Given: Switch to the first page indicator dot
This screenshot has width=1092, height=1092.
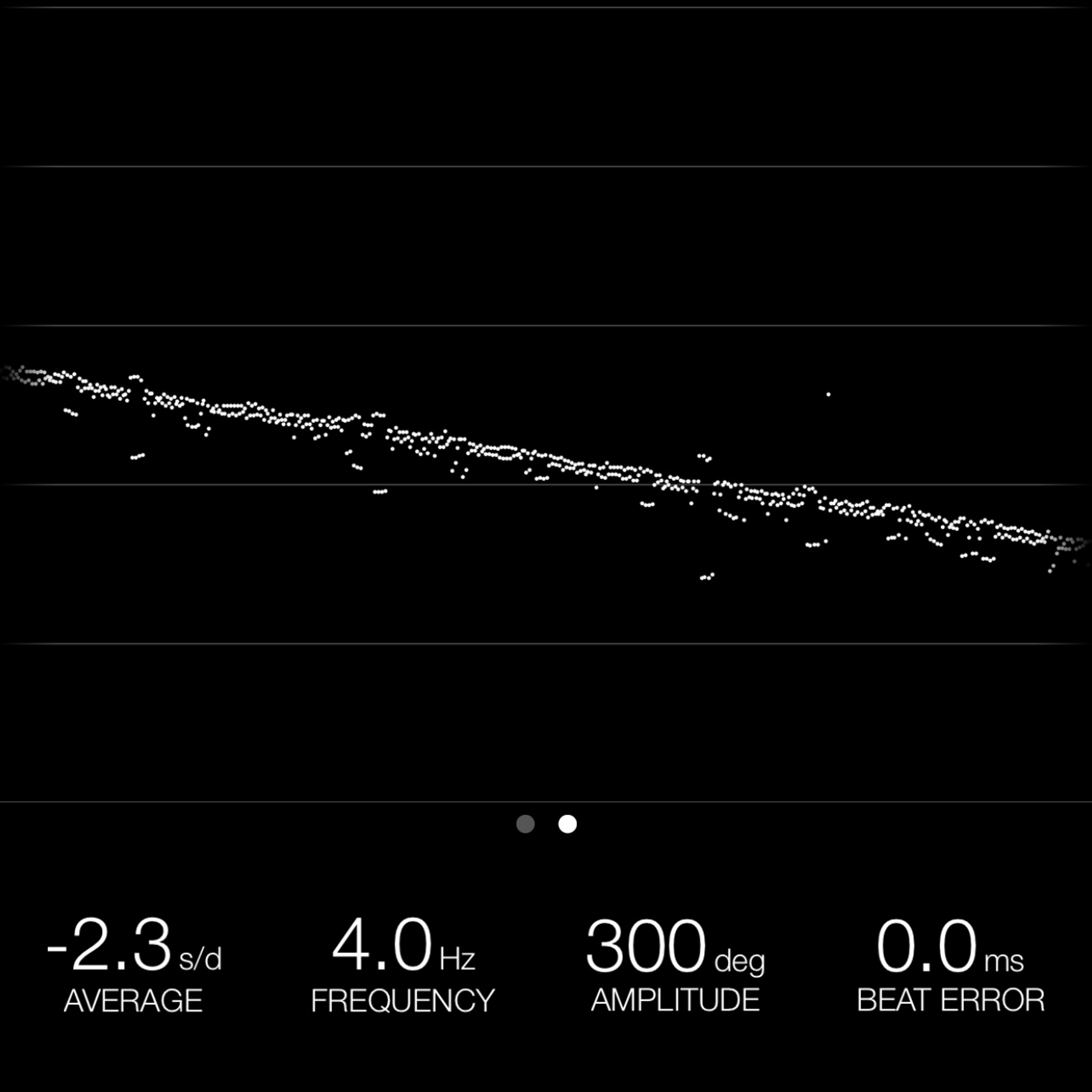Looking at the screenshot, I should click(526, 824).
